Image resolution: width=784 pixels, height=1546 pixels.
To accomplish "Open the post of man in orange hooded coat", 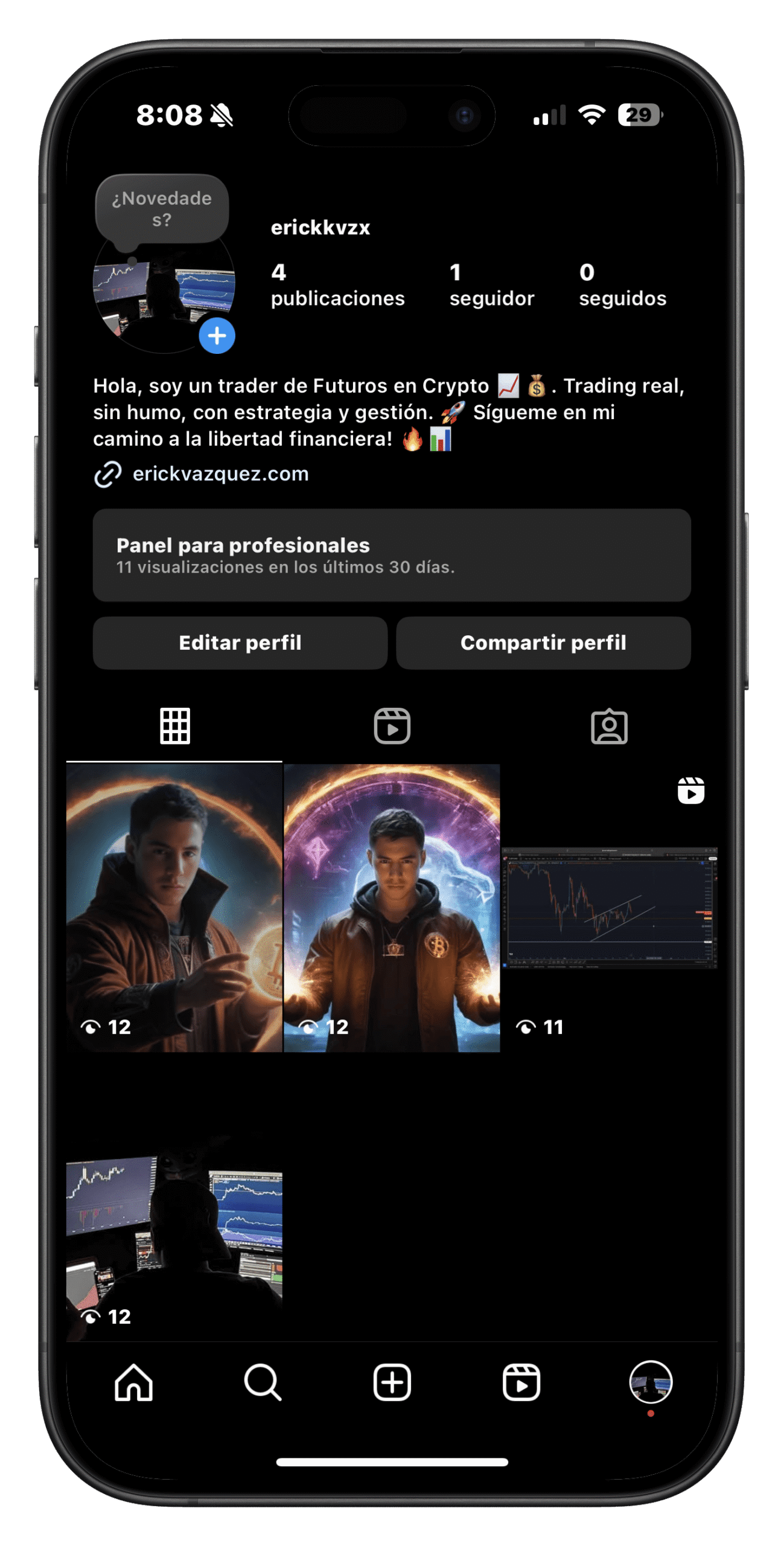I will pyautogui.click(x=174, y=907).
